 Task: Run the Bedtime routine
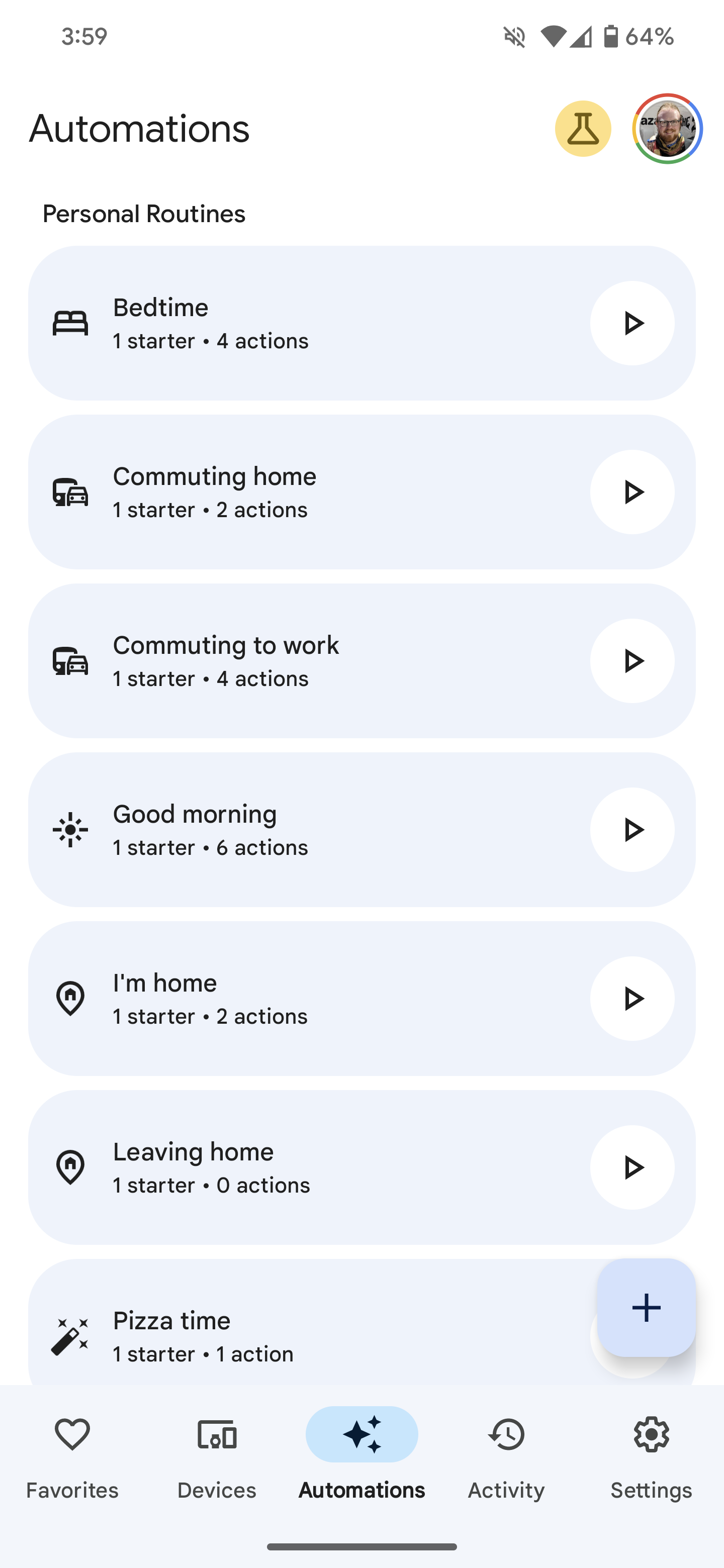632,323
